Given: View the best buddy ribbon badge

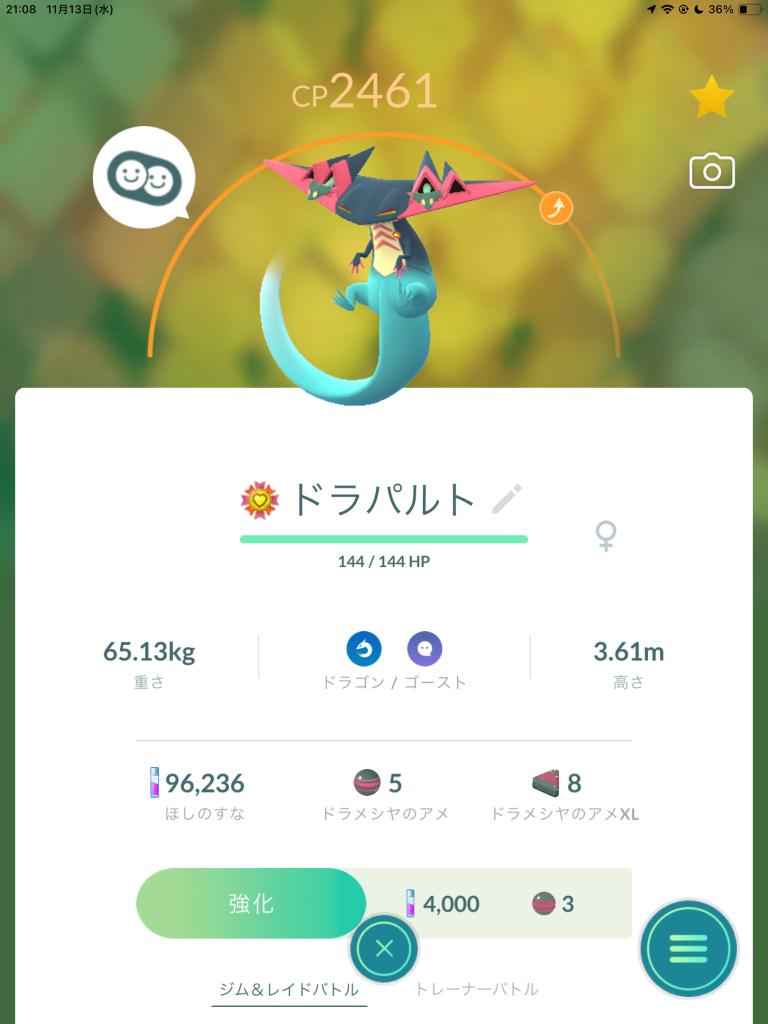Looking at the screenshot, I should click(260, 499).
